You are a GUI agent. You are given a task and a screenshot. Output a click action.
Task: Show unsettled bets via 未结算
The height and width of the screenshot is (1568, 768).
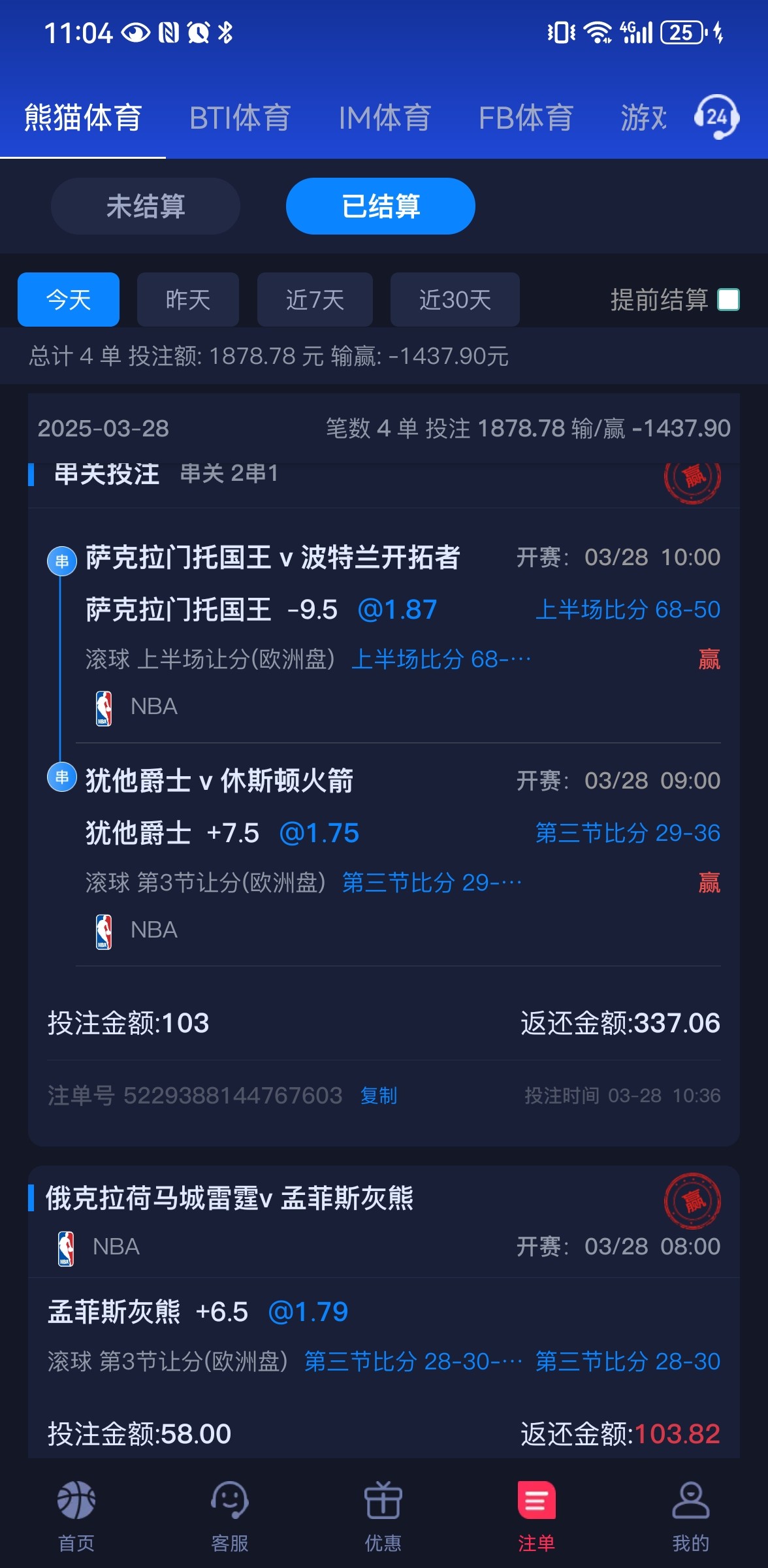point(146,206)
